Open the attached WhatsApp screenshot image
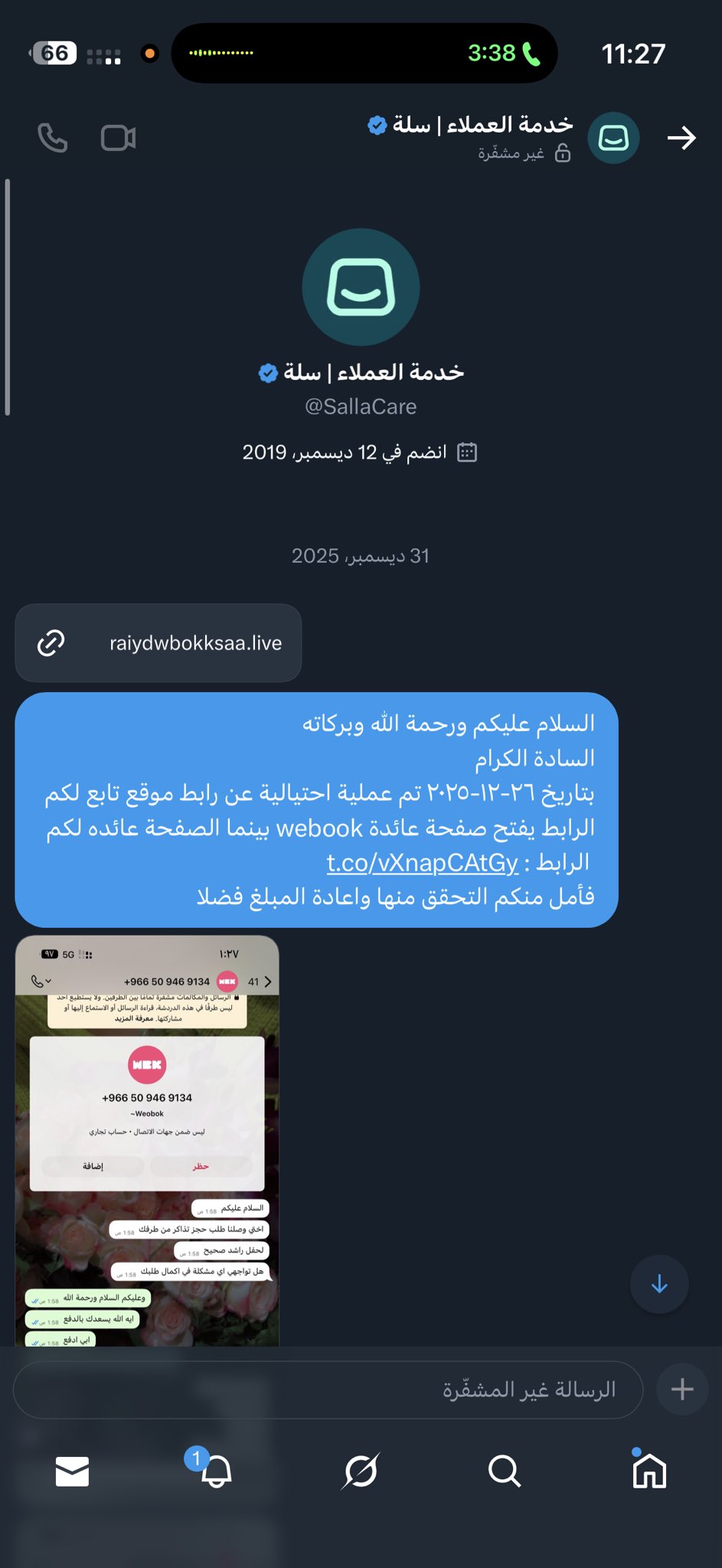The image size is (722, 1568). pos(147,1139)
